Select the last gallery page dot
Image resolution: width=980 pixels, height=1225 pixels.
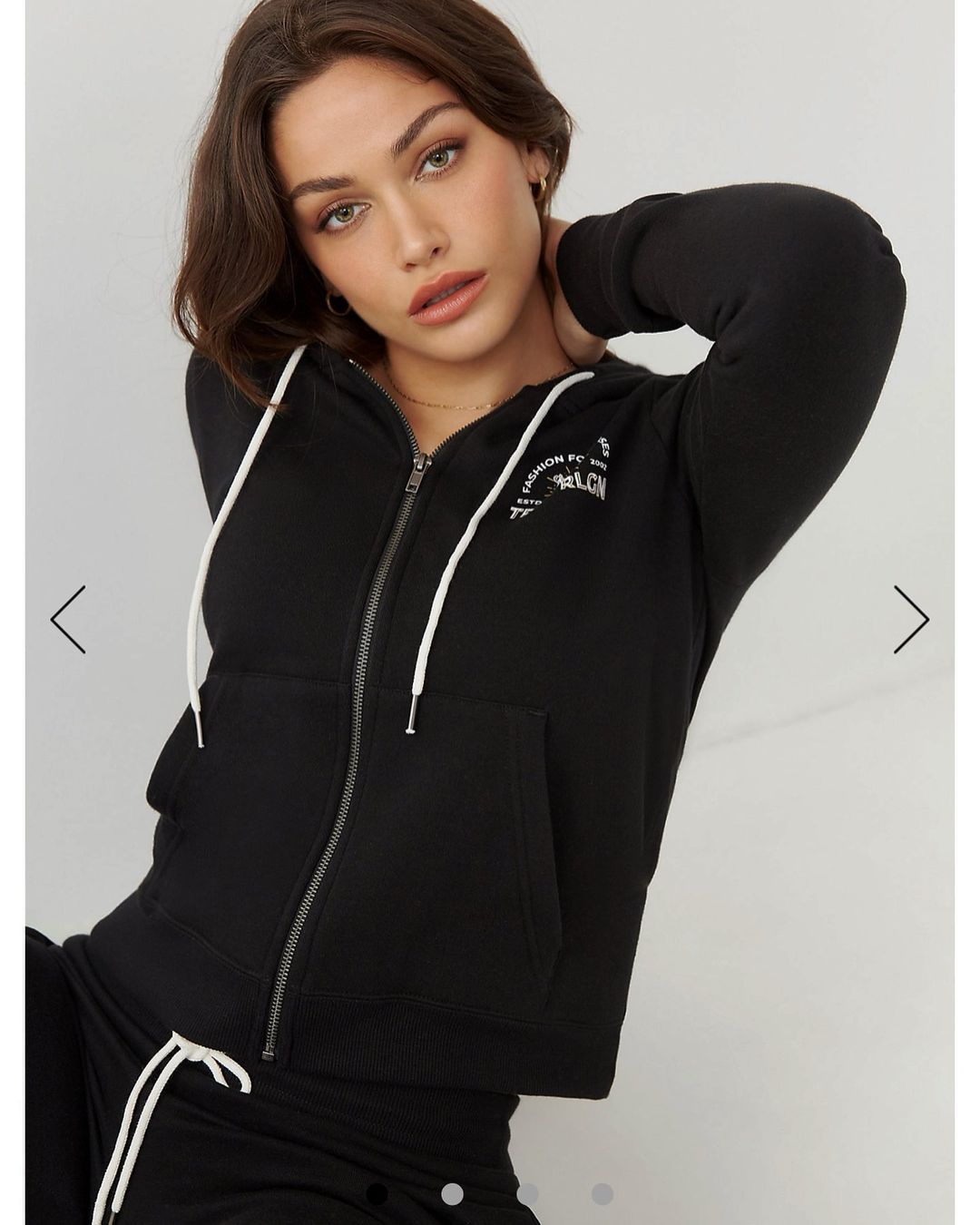tap(603, 1193)
